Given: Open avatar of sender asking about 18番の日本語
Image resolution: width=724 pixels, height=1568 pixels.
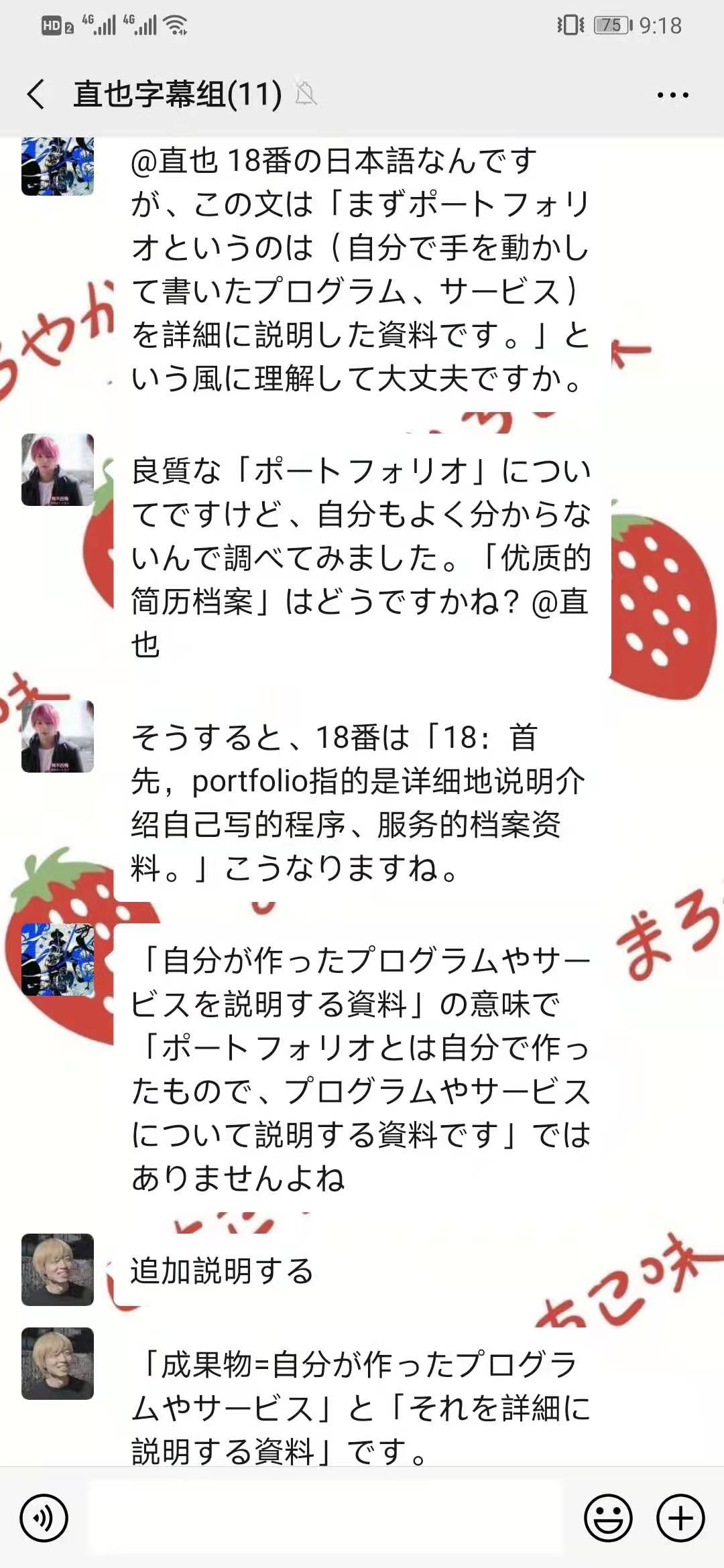Looking at the screenshot, I should [58, 166].
